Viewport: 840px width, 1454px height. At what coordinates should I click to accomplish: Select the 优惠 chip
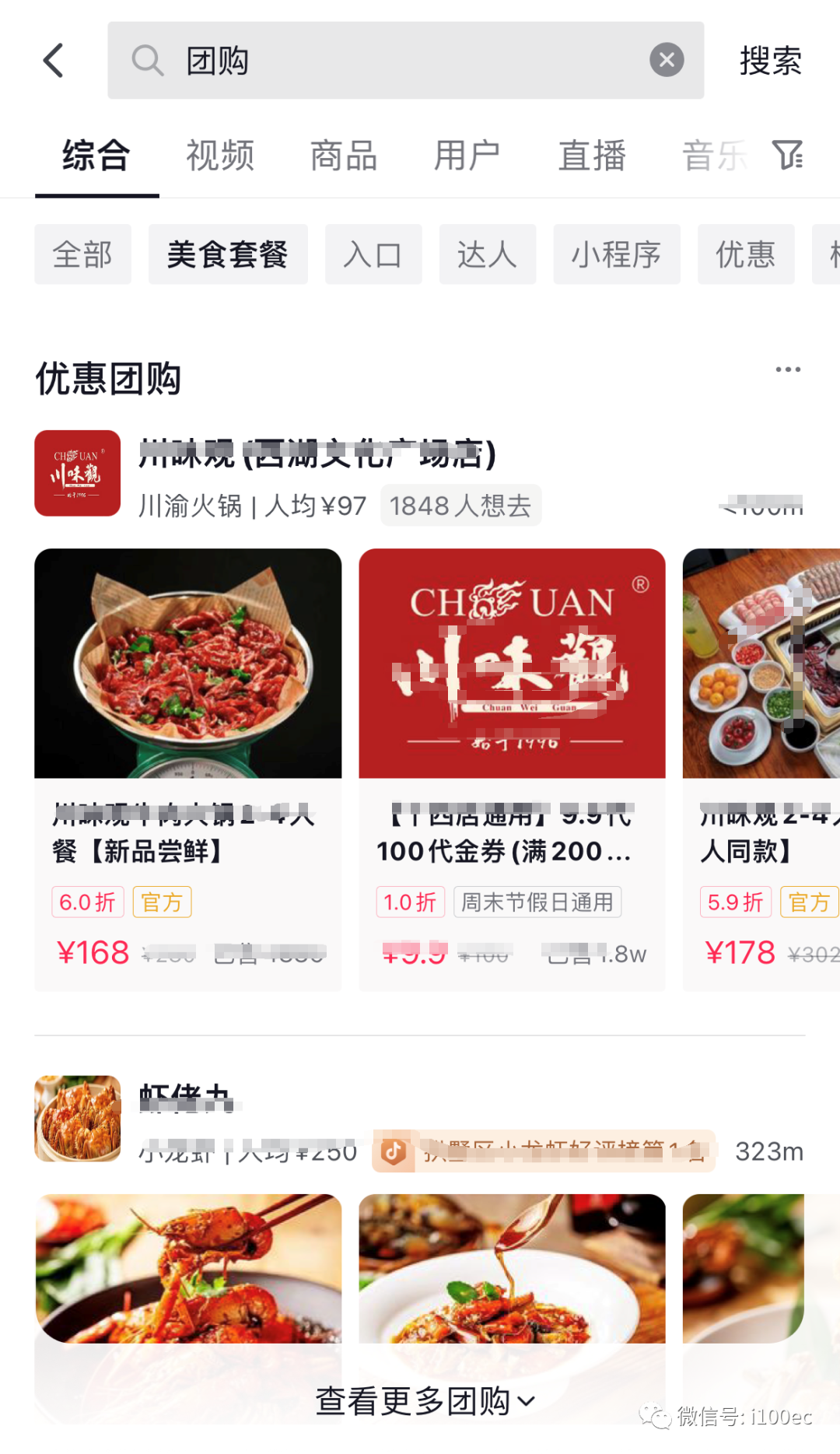tap(746, 254)
